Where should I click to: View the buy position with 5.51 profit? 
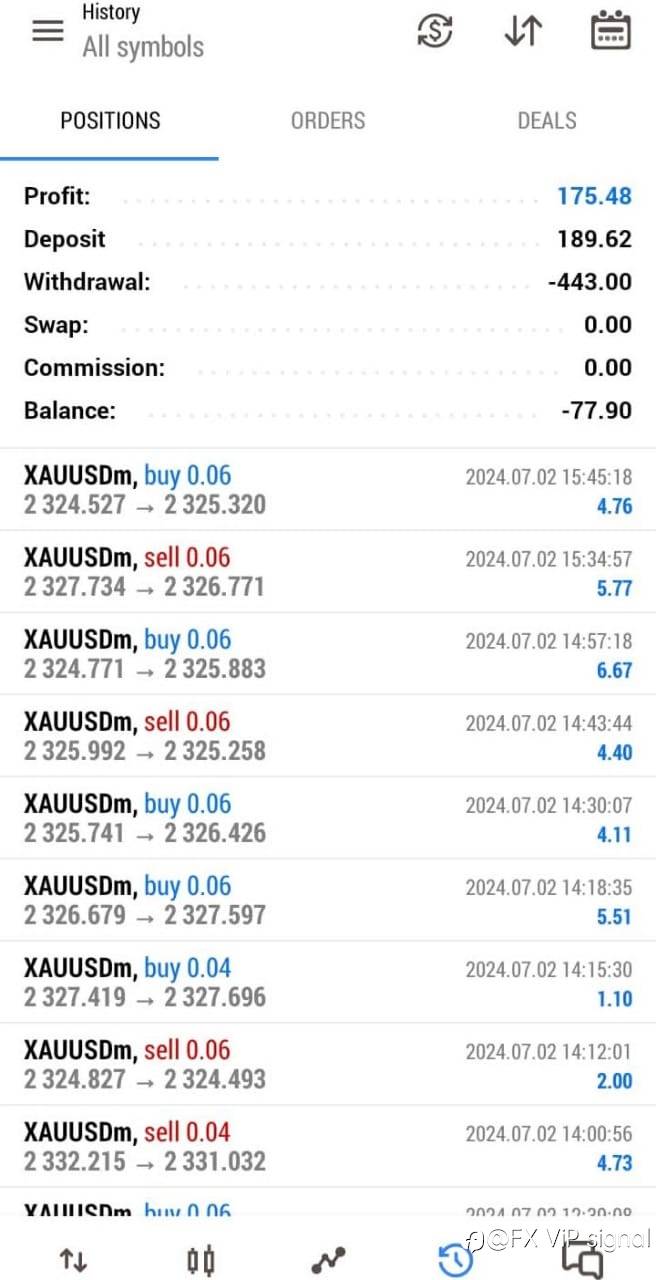[x=328, y=900]
